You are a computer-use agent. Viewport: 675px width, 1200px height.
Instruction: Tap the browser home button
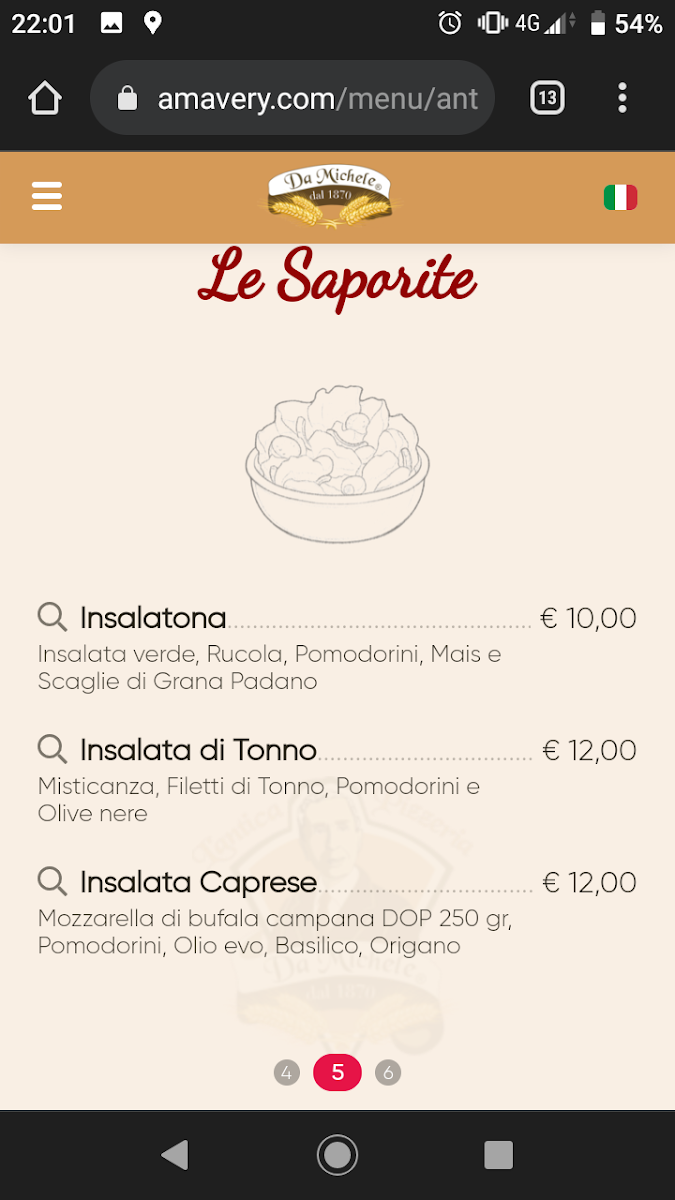tap(45, 98)
